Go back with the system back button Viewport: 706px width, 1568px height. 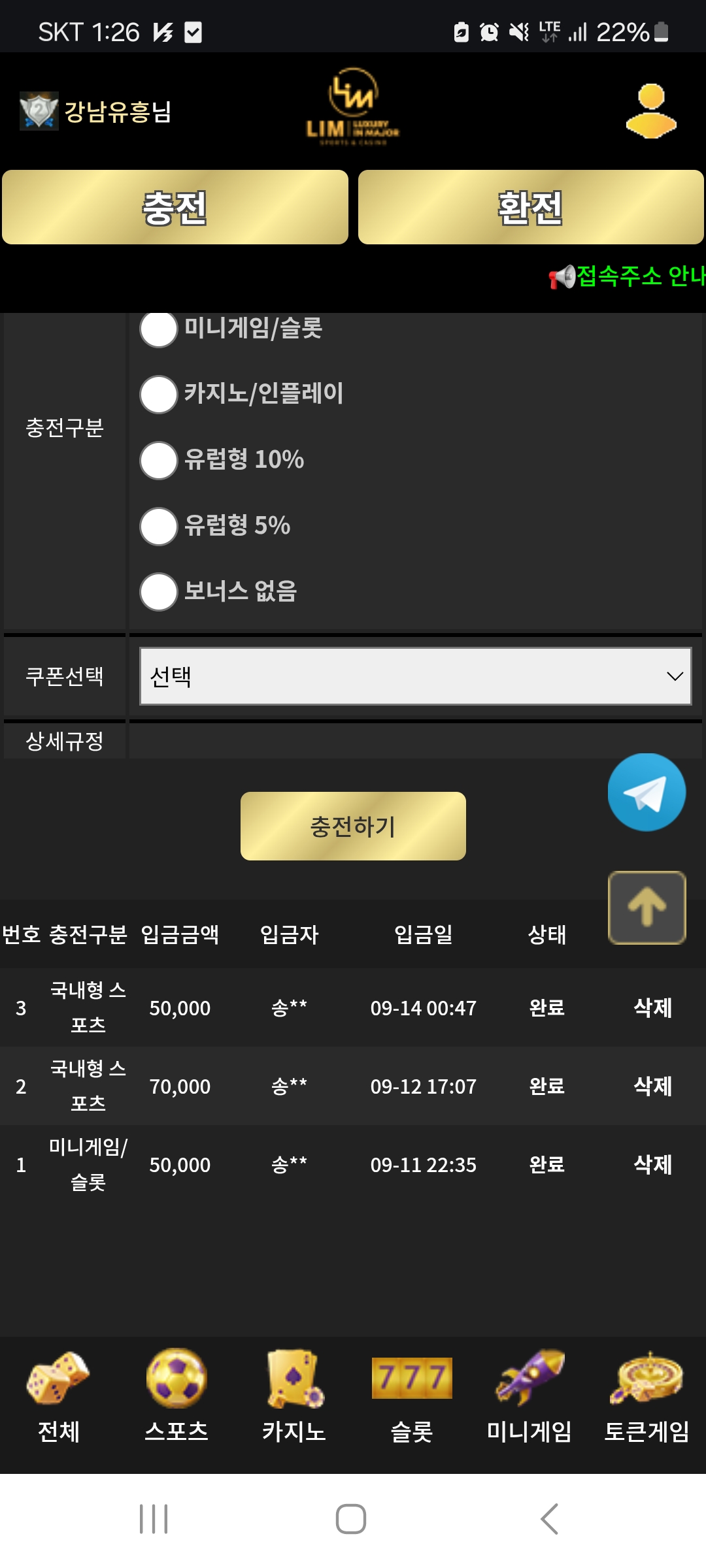549,1519
